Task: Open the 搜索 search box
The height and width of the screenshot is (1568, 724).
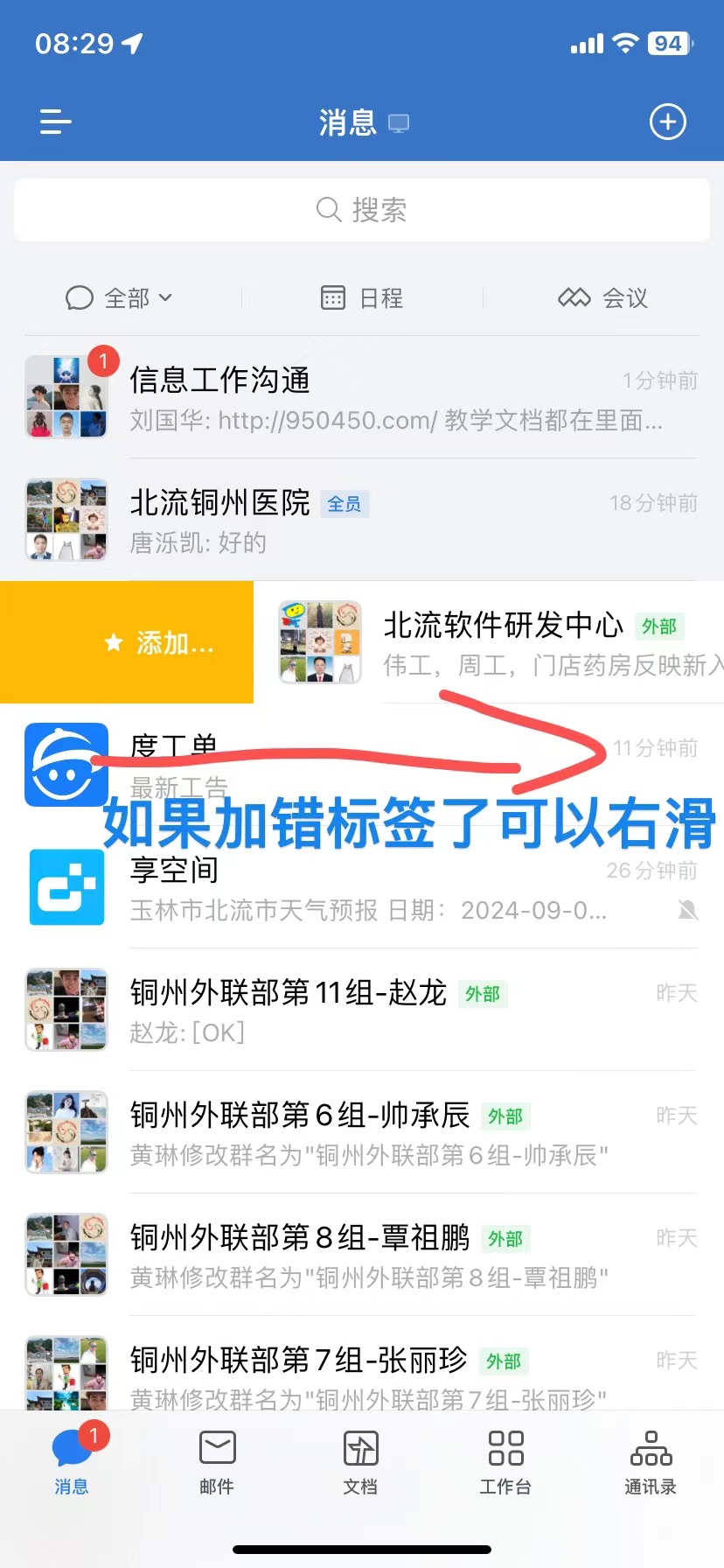Action: coord(361,210)
